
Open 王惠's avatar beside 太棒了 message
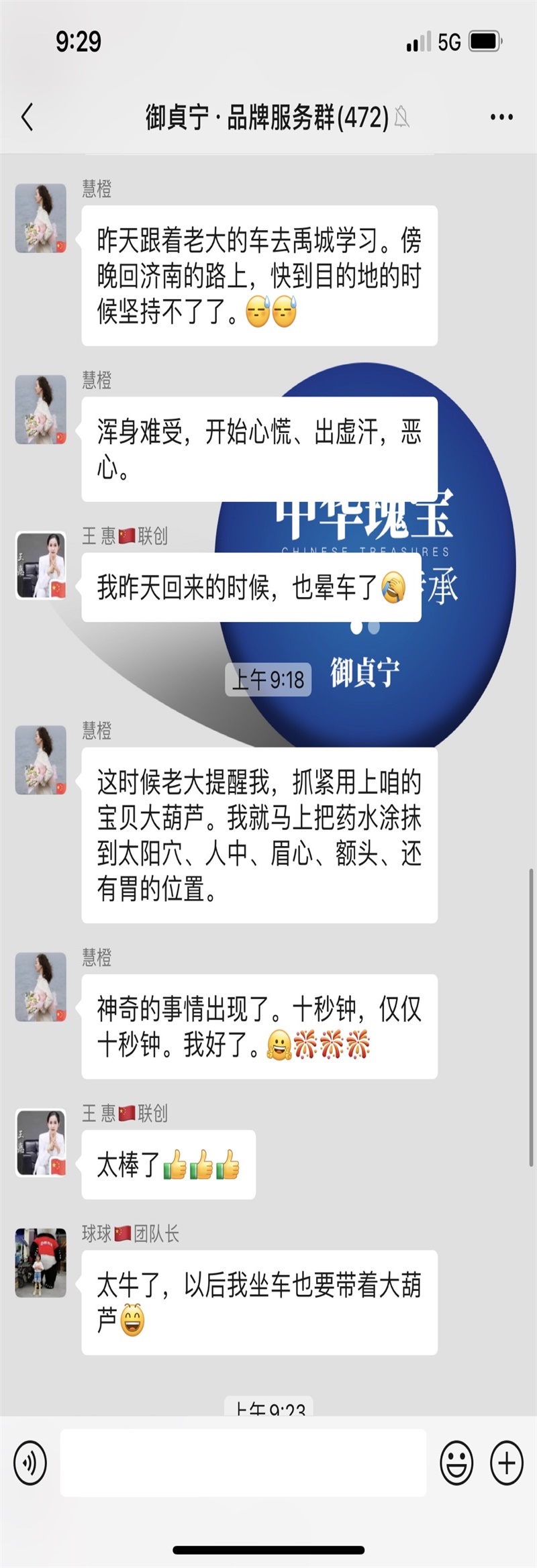tap(41, 1143)
